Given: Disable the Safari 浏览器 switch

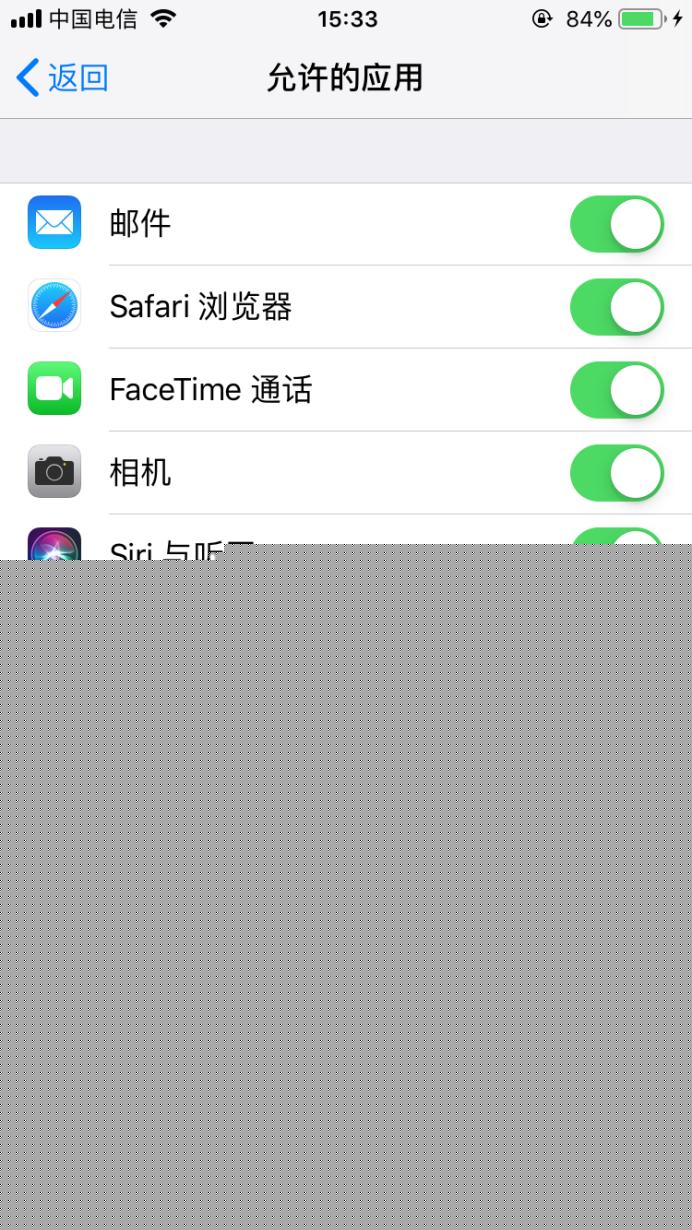Looking at the screenshot, I should point(617,307).
